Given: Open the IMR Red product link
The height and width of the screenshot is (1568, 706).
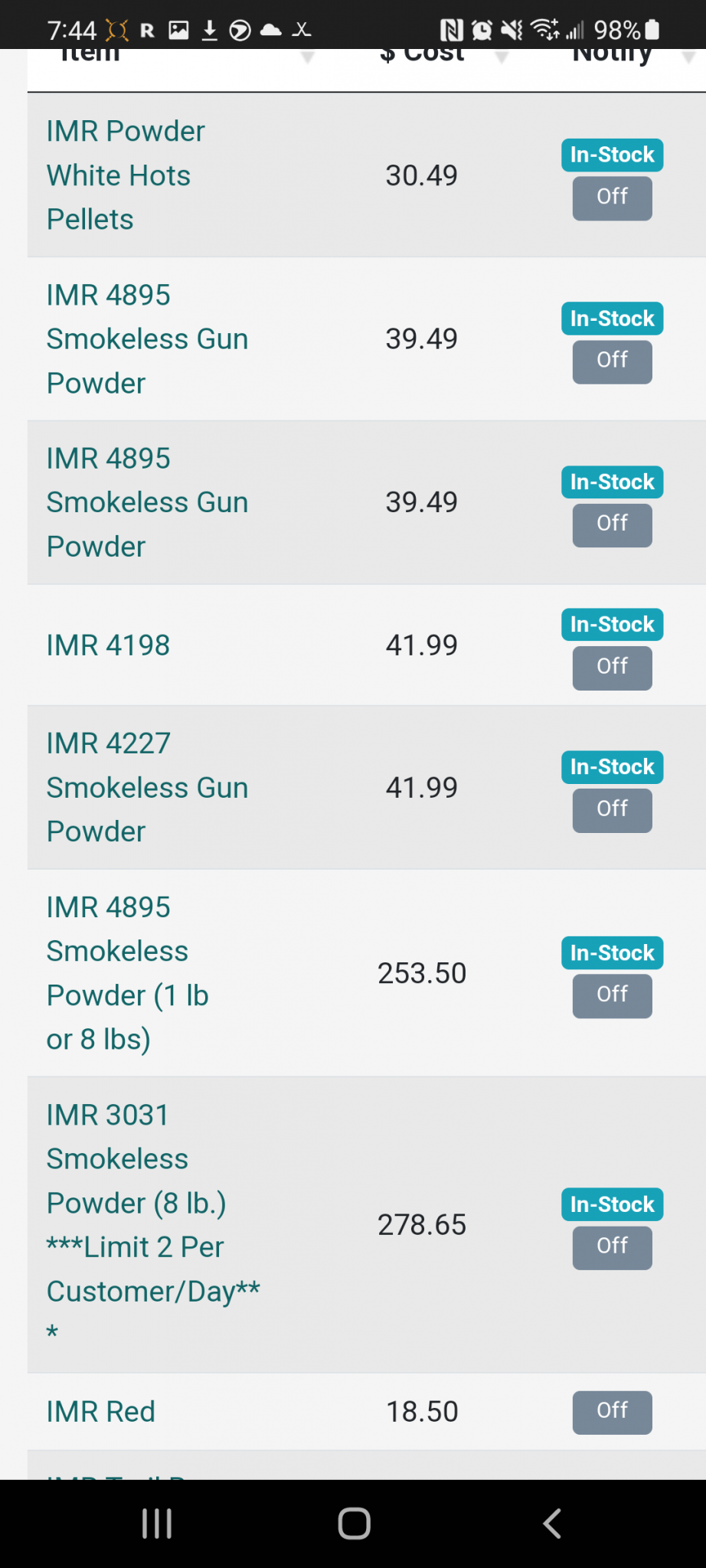Looking at the screenshot, I should [100, 1412].
